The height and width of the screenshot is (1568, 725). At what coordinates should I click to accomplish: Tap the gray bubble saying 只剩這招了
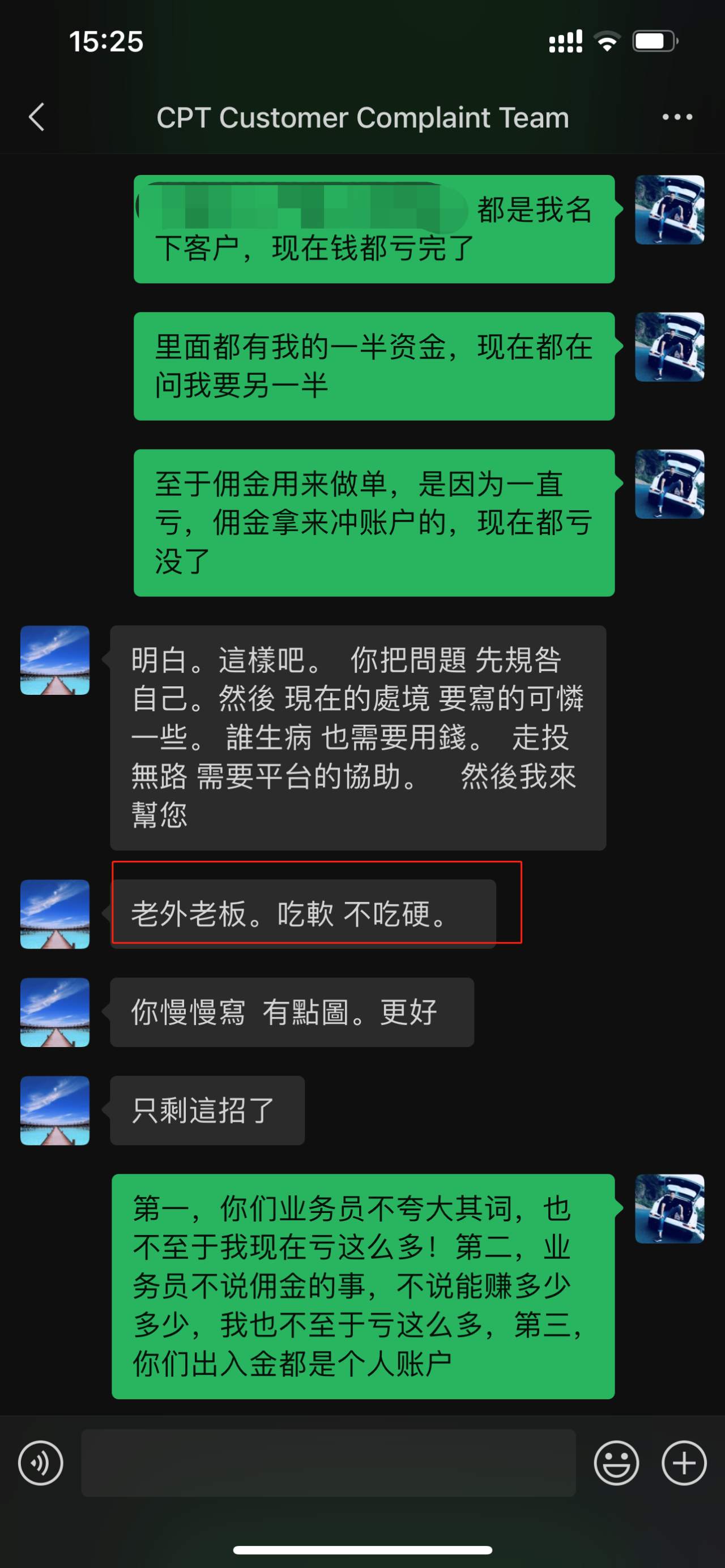[x=207, y=1111]
